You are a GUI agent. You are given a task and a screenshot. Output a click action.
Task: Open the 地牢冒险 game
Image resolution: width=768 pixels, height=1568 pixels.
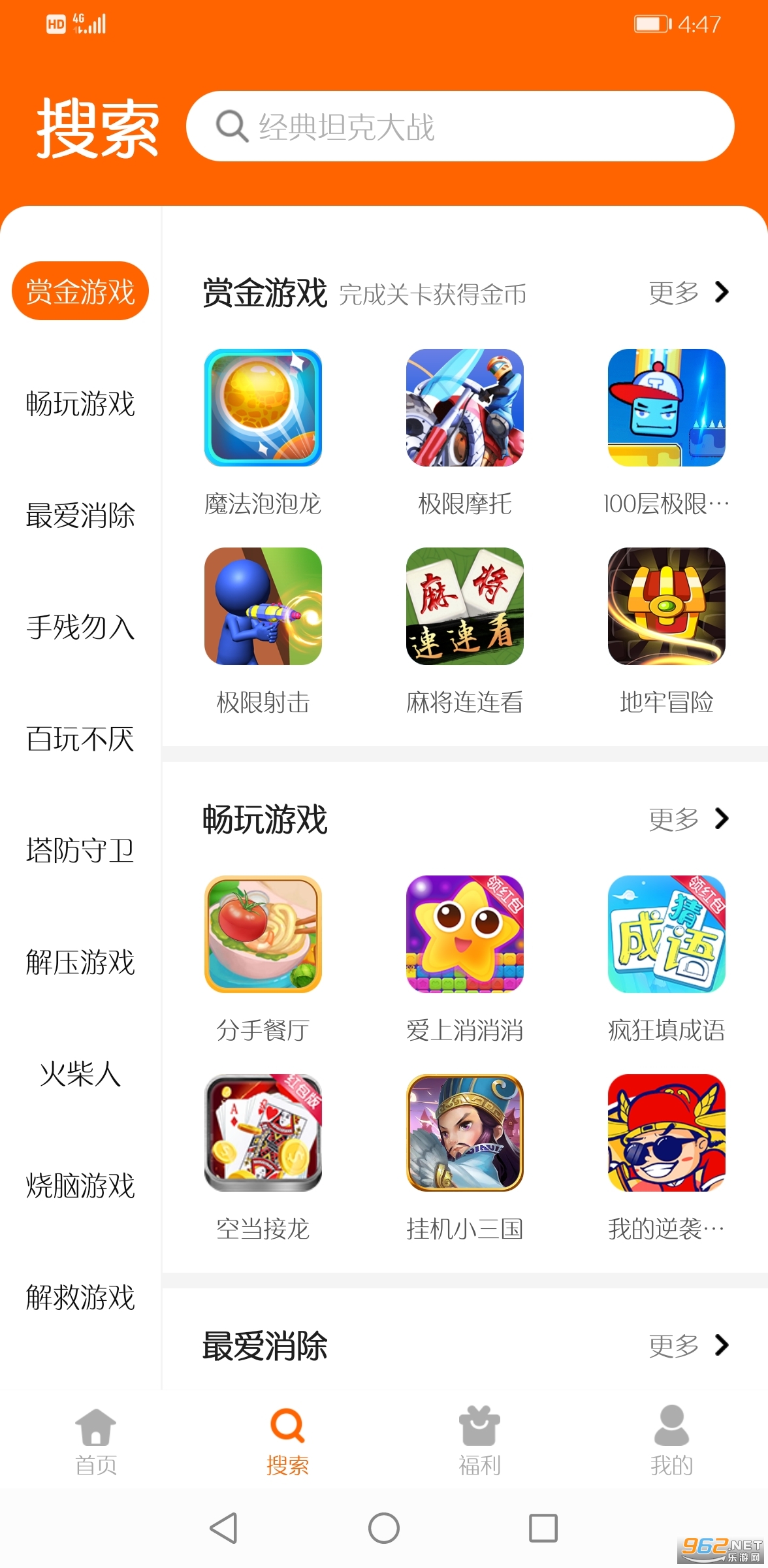666,606
